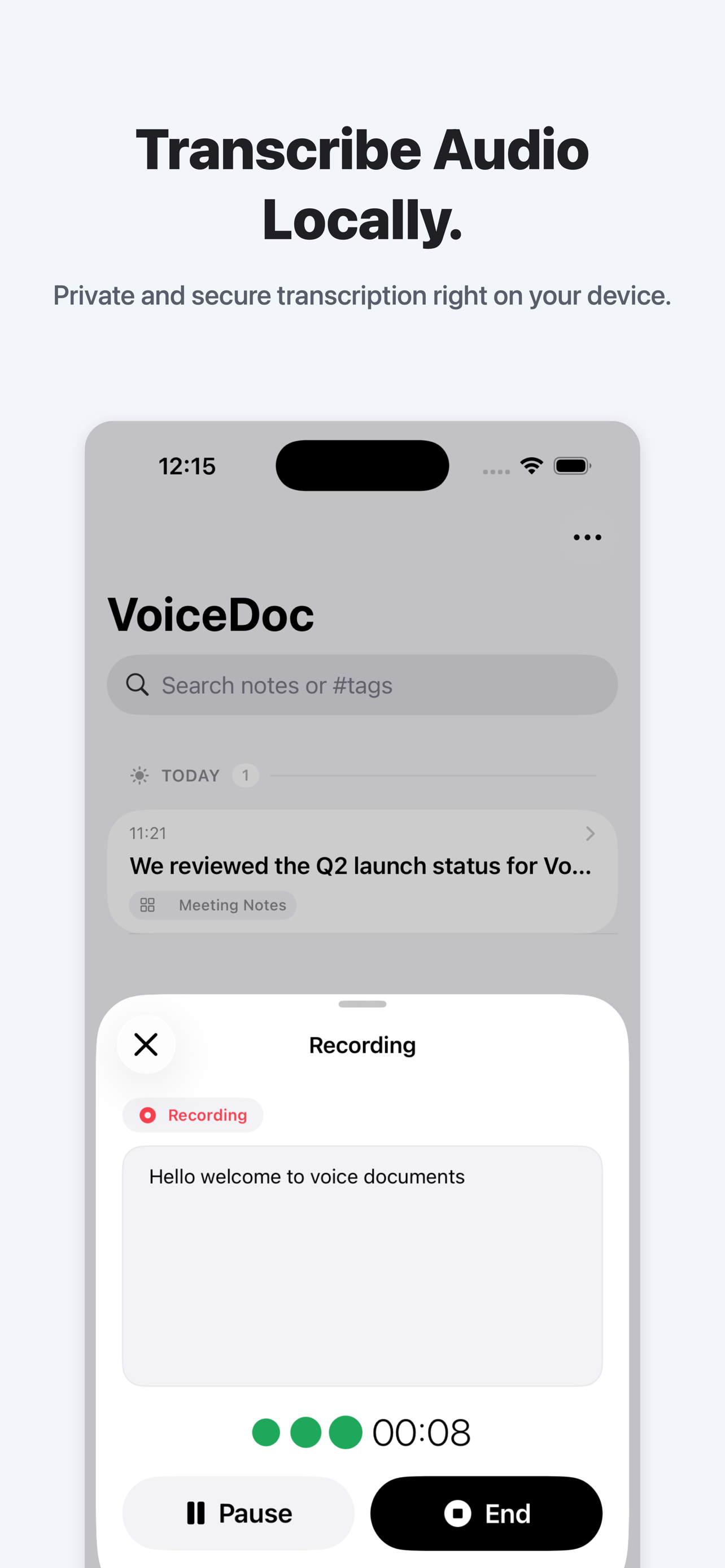Click the Wi-Fi icon in status bar

pos(531,465)
